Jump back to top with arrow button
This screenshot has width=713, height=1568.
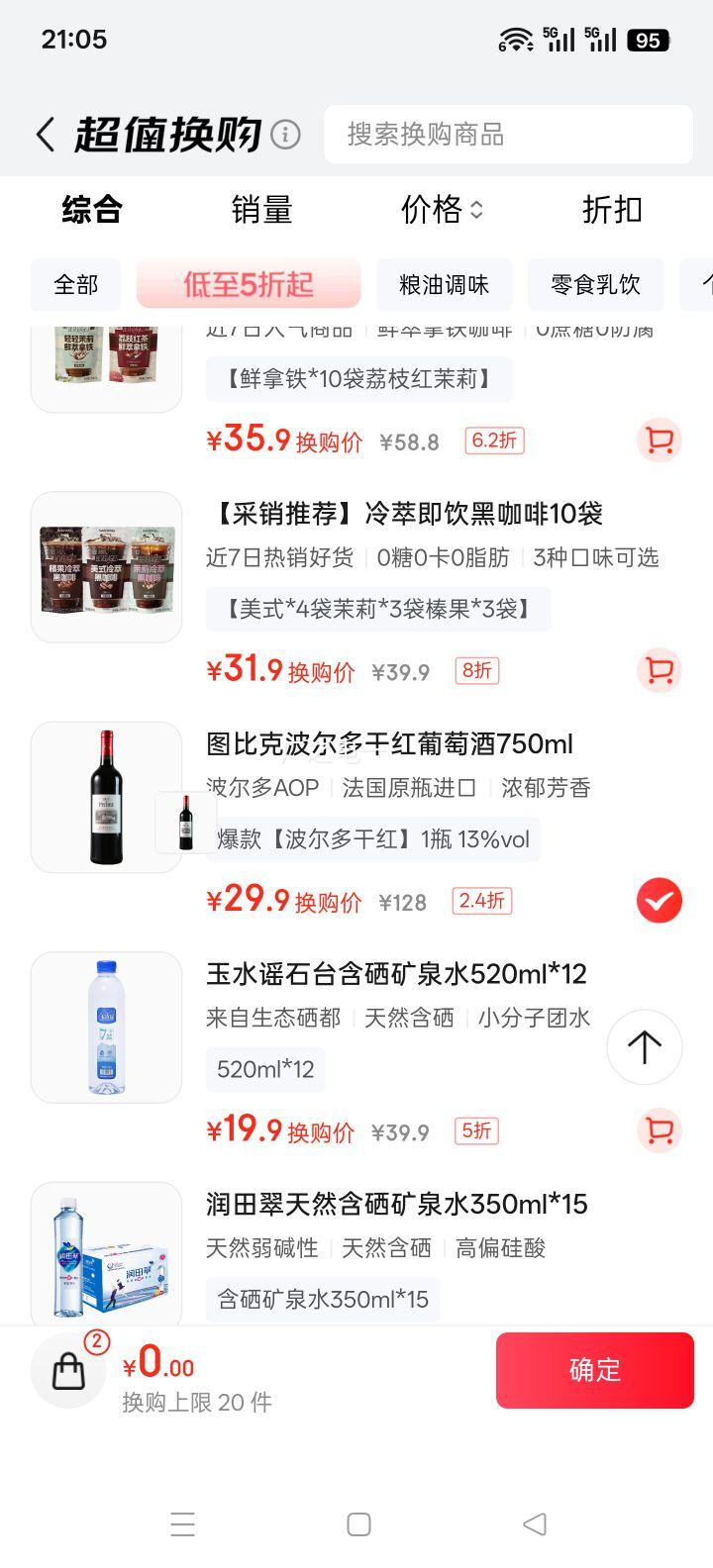coord(645,1047)
